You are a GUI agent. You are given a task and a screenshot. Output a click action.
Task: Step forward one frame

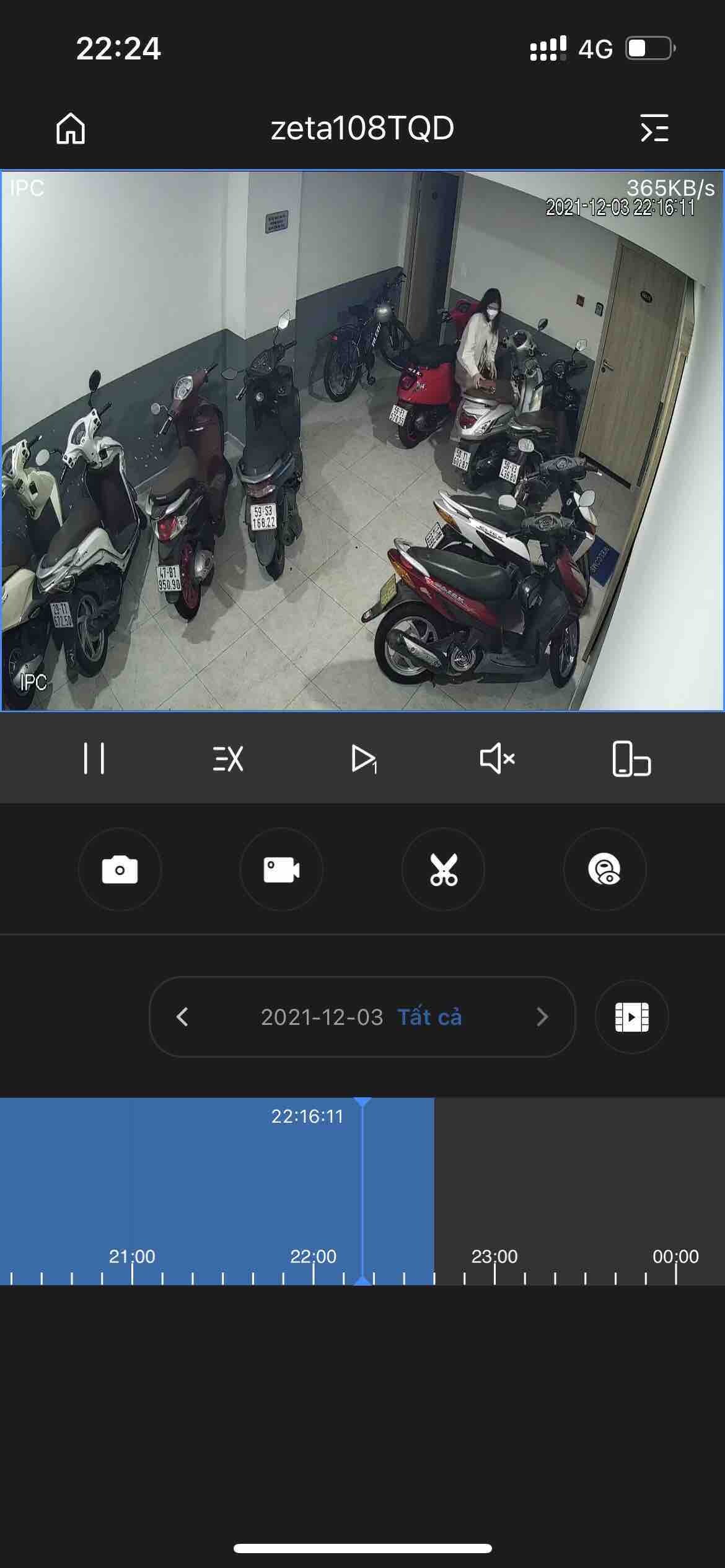[364, 759]
